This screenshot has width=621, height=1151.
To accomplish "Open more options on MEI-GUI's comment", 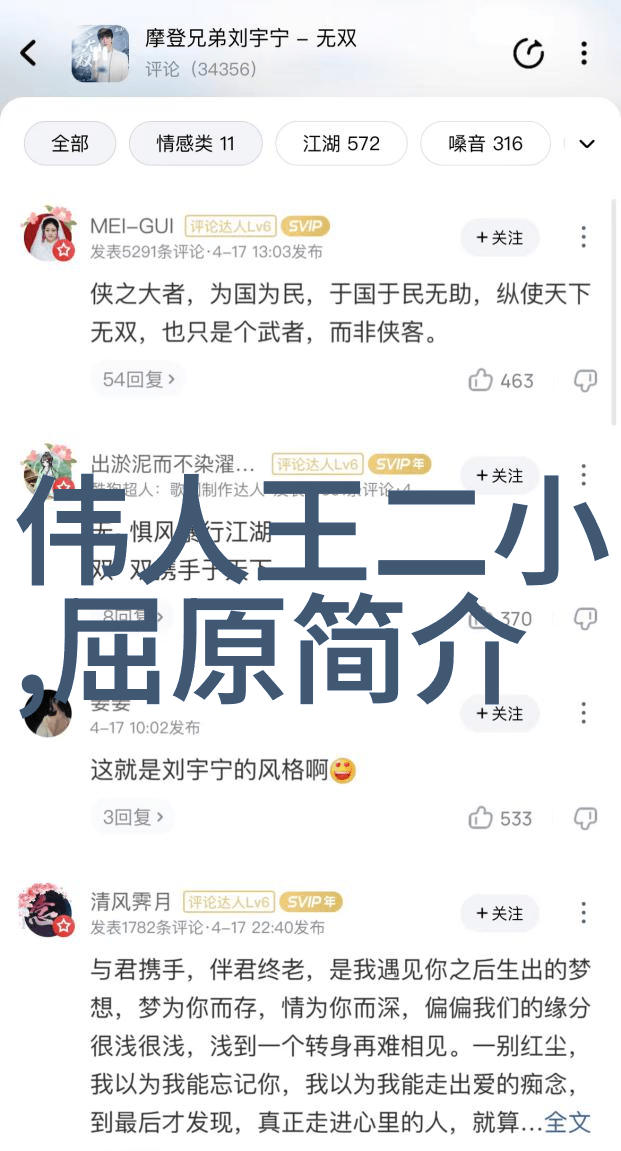I will point(584,238).
